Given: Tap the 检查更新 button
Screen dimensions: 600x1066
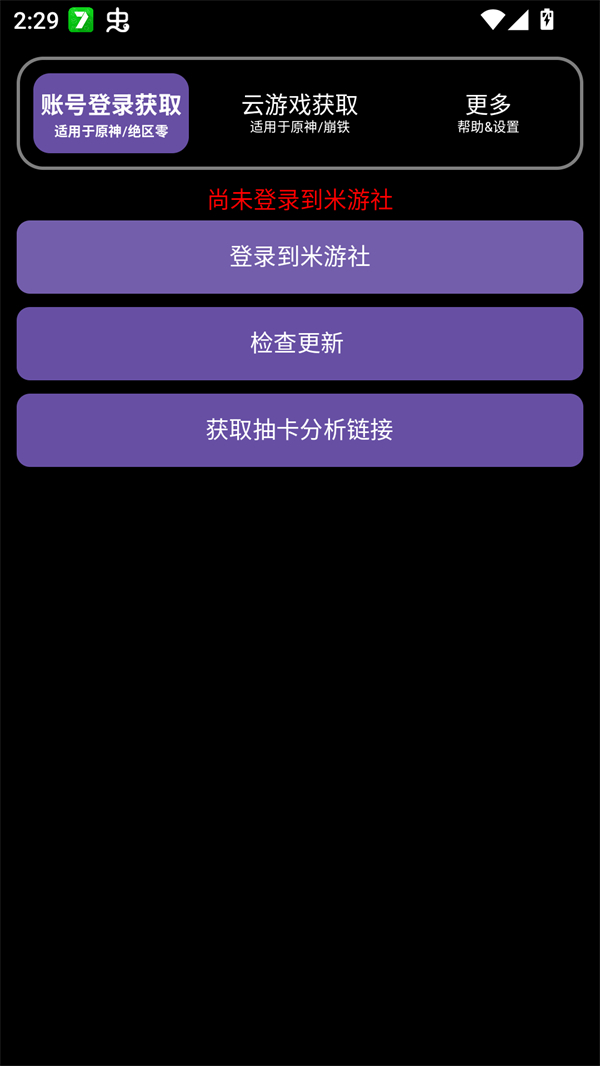Looking at the screenshot, I should 299,343.
